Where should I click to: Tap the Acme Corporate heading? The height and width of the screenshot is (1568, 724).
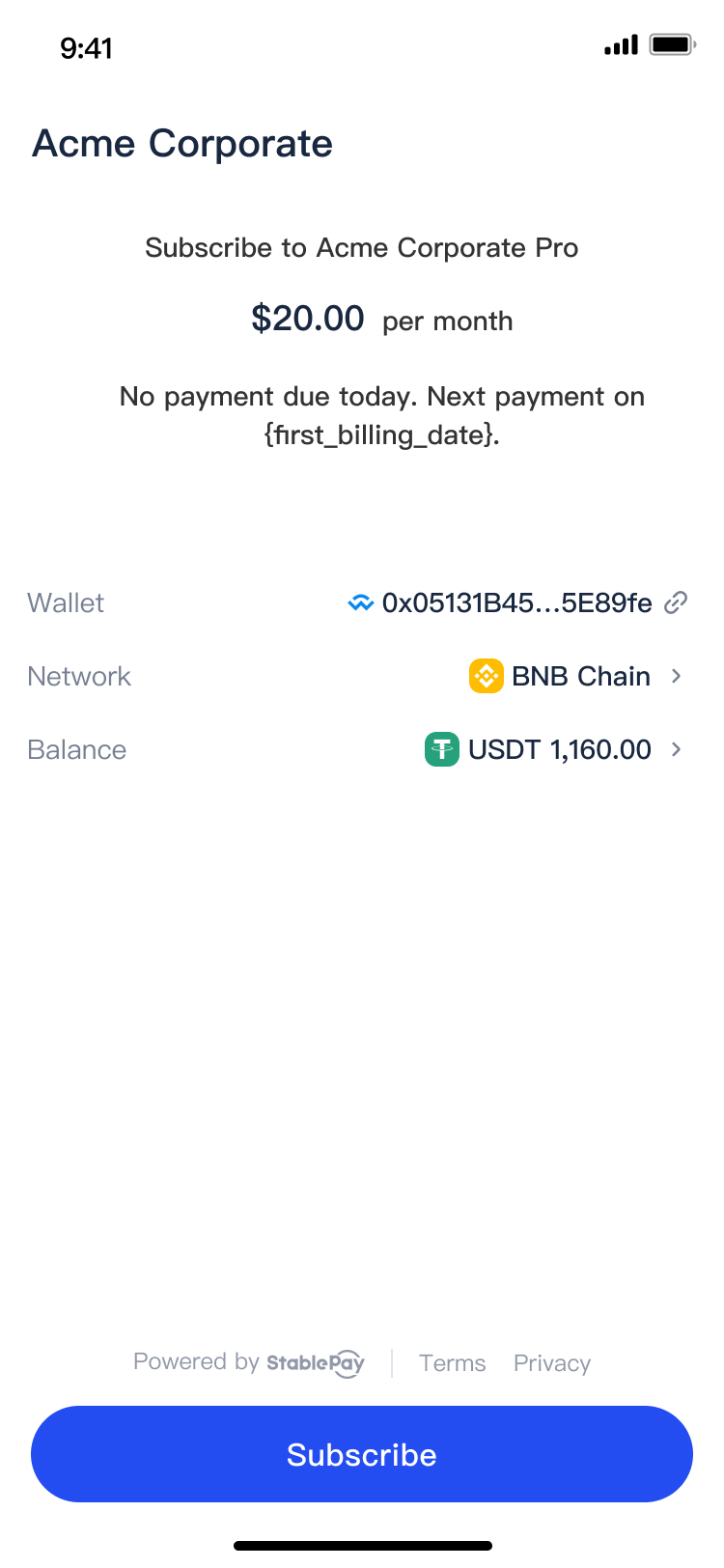[x=181, y=143]
